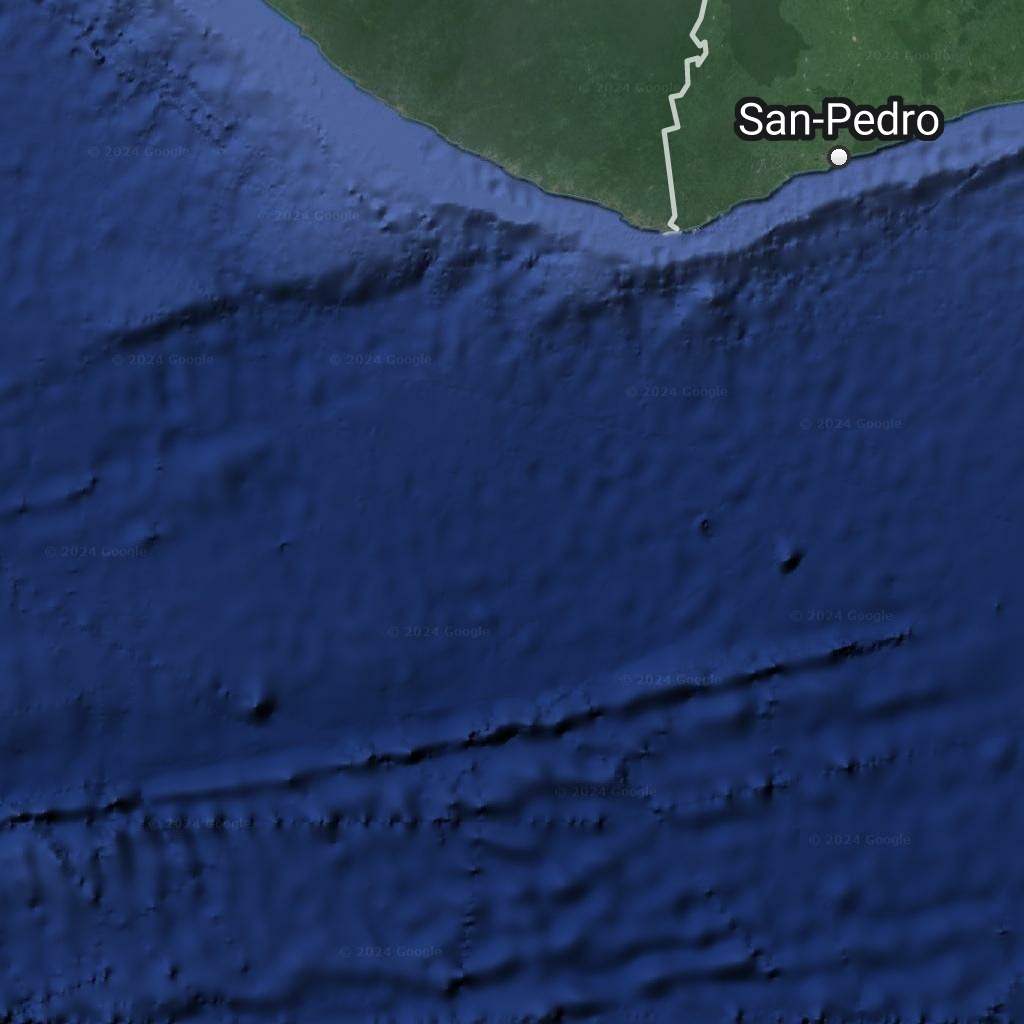Screen dimensions: 1024x1024
Task: Open the San-Pedro place label
Action: pos(839,122)
